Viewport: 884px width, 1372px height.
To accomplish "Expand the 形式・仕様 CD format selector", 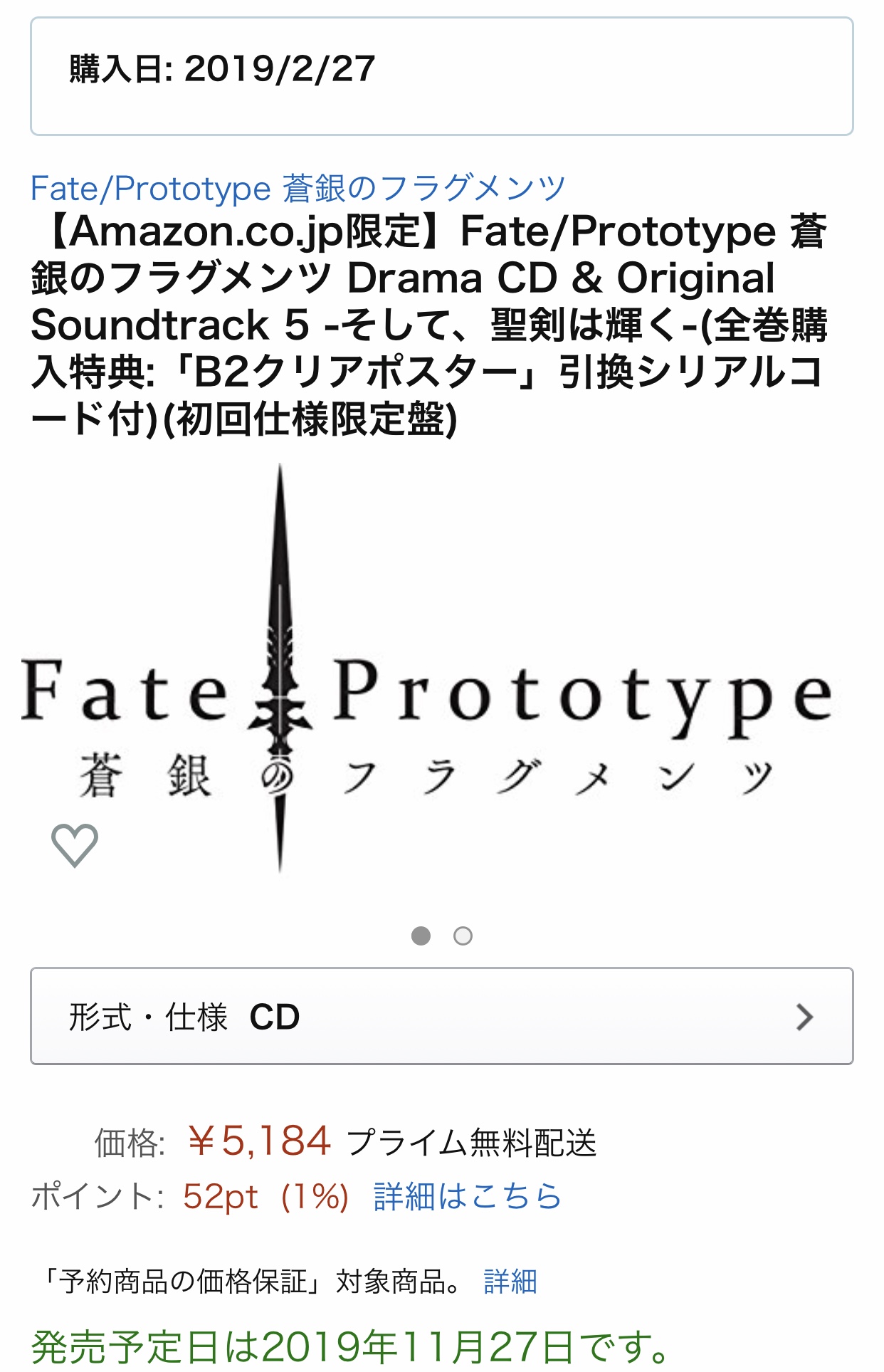I will pyautogui.click(x=441, y=1016).
